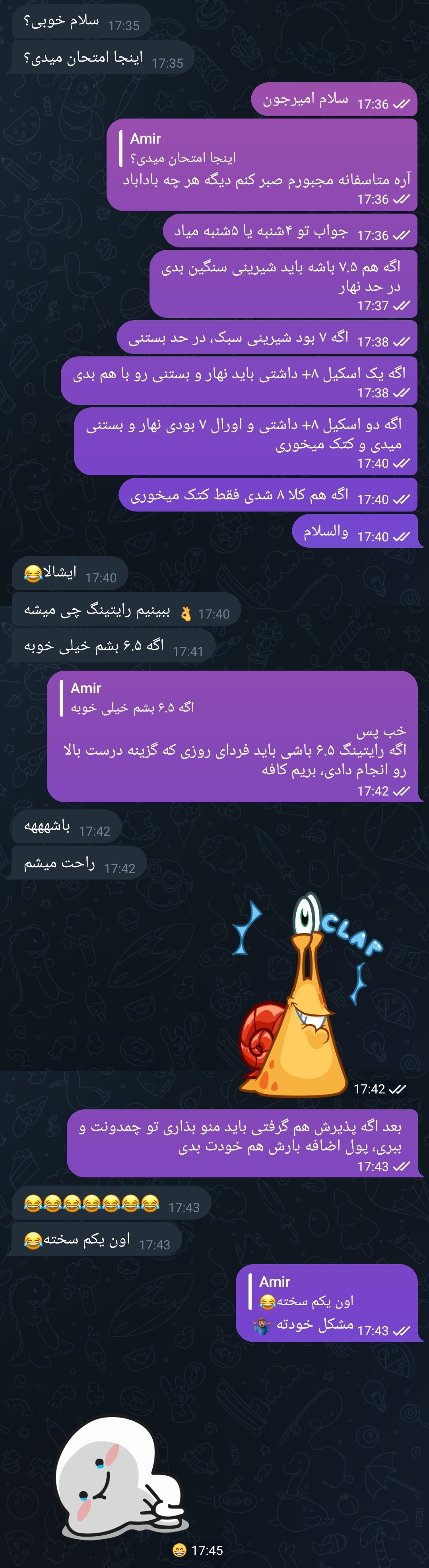Tap the message "والسلام" for options

coord(326,532)
